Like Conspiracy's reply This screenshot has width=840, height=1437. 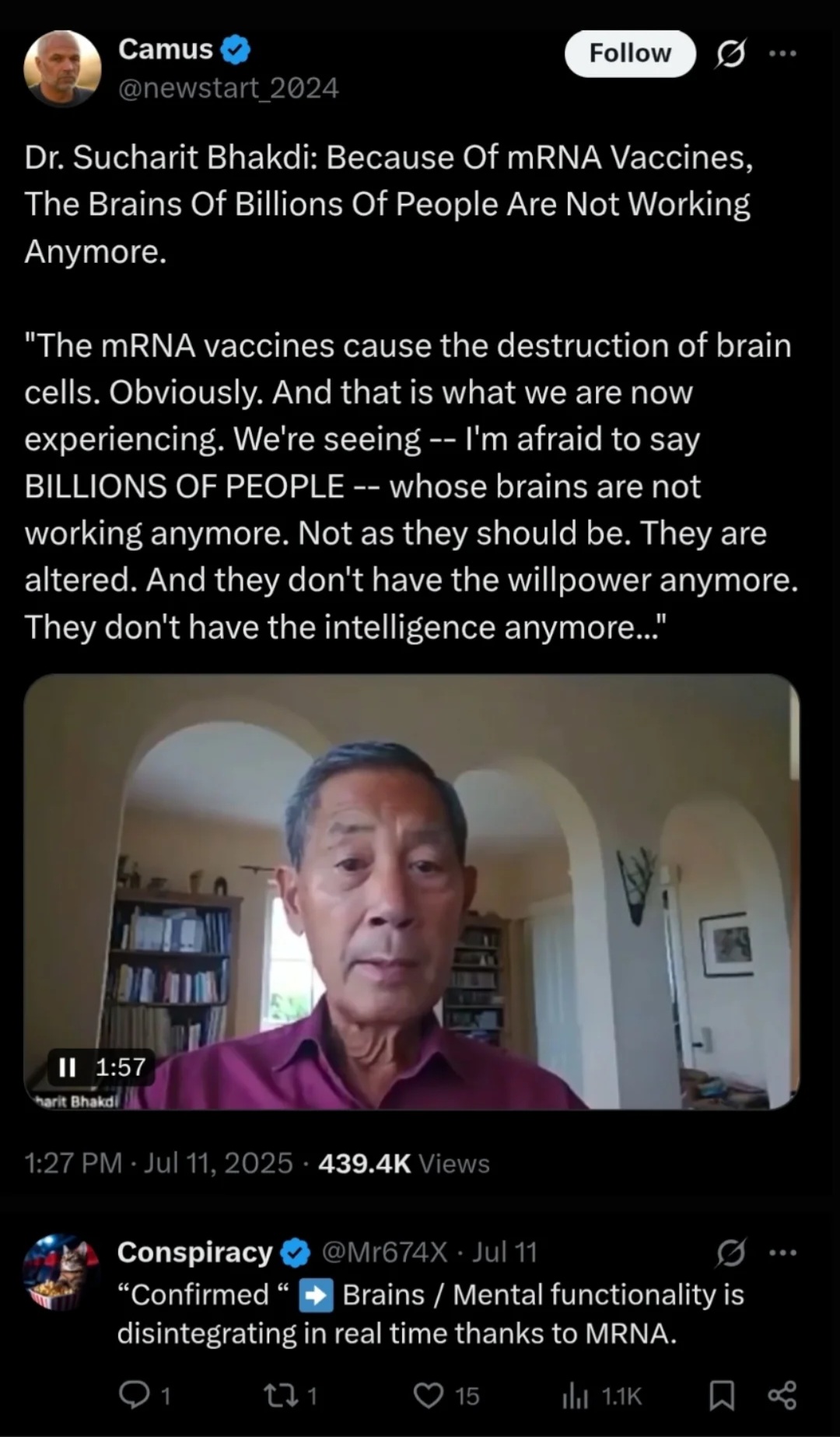pos(429,1396)
